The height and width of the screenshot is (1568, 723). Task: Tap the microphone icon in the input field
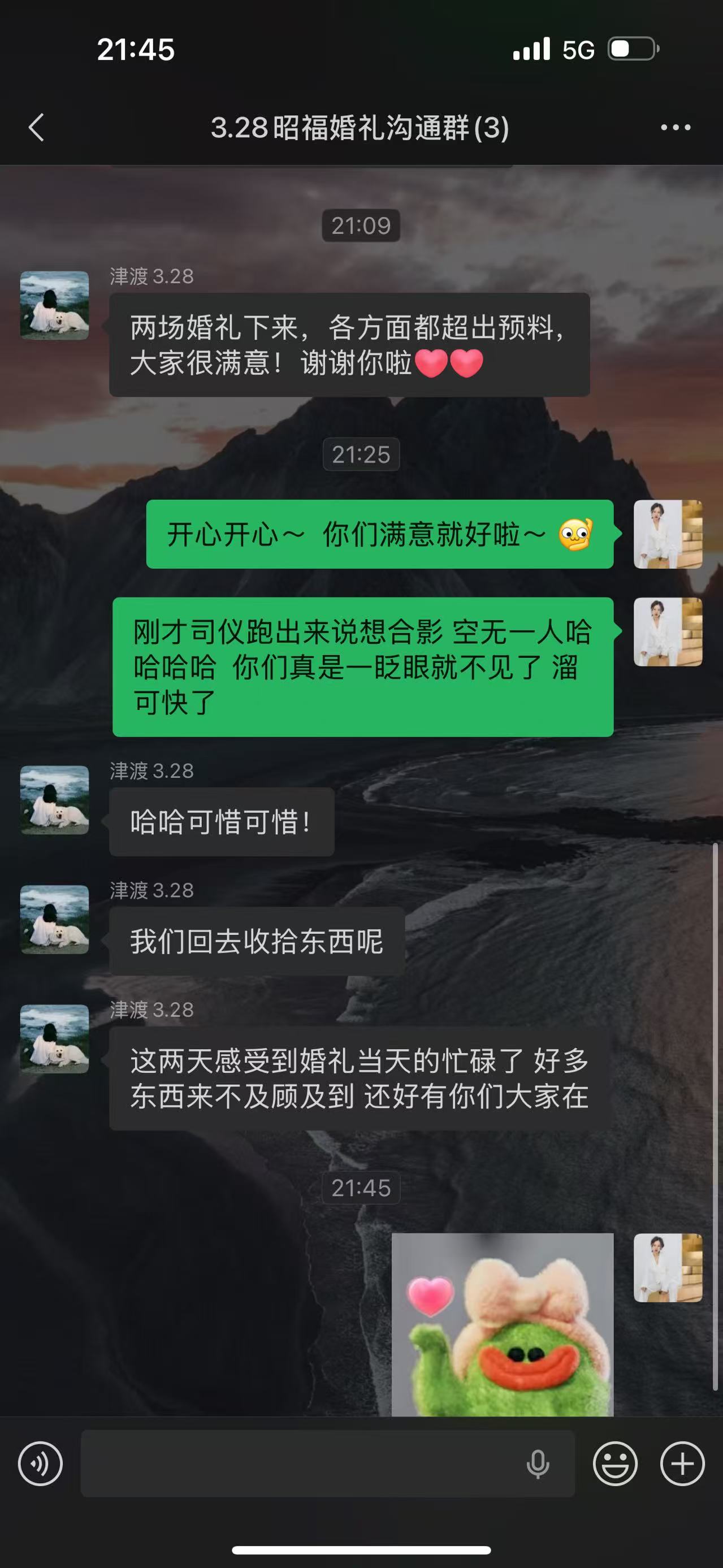(538, 1463)
